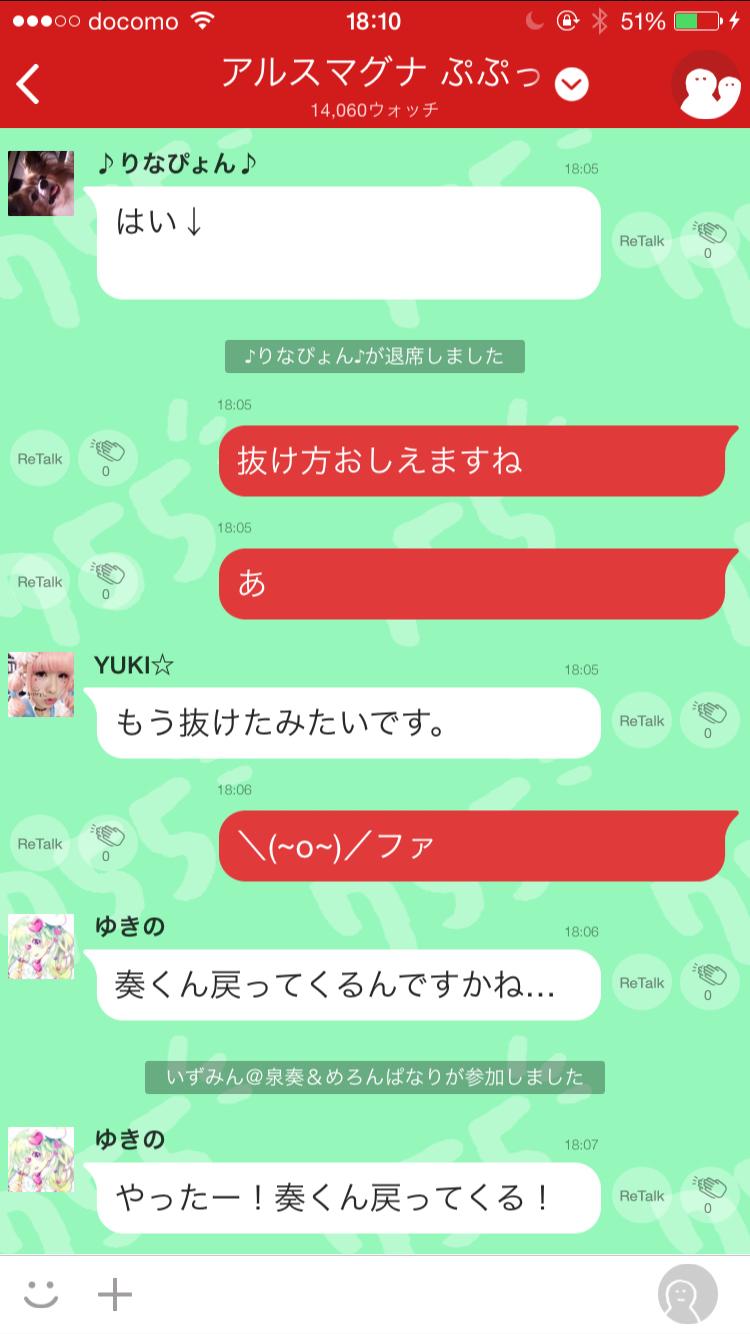
Task: Tap ReTalk on YUKI☆'s message
Action: (x=640, y=721)
